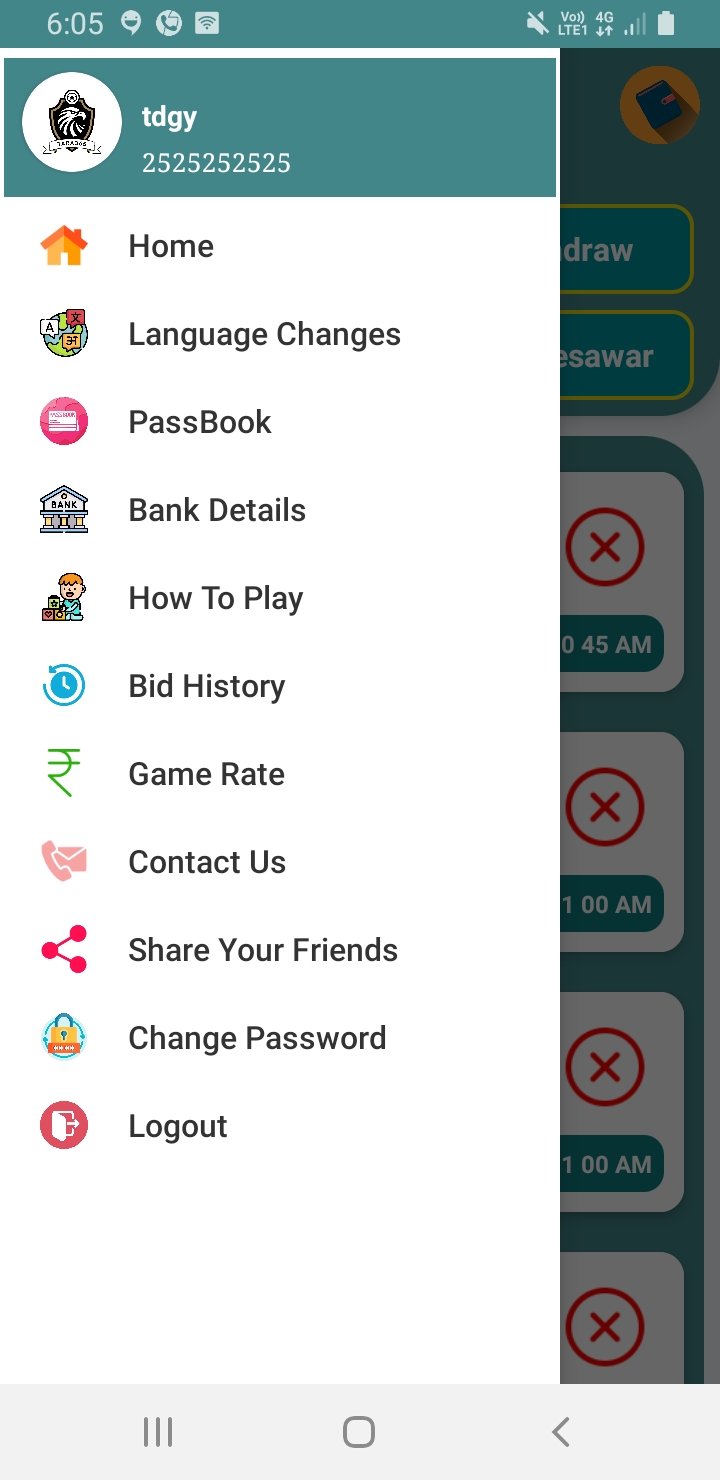Tap the system back button
Viewport: 720px width, 1480px height.
point(561,1432)
